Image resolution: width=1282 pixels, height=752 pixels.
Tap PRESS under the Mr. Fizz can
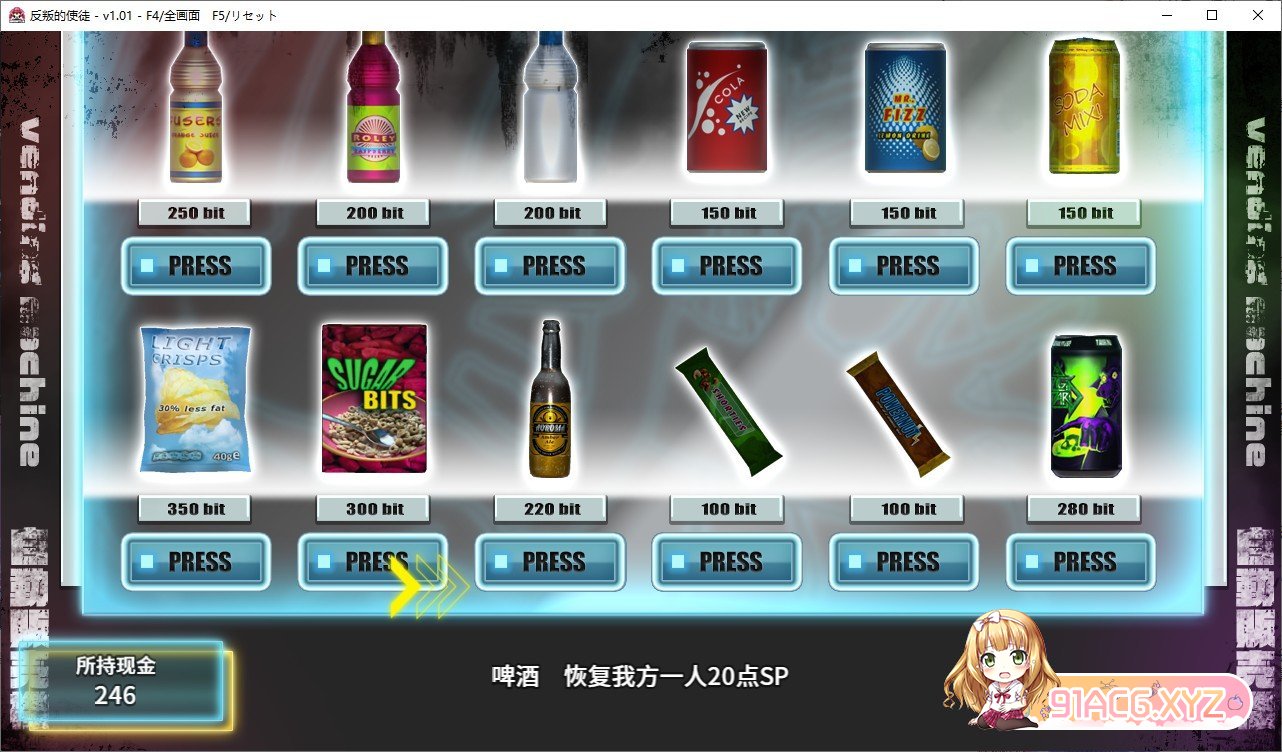[x=904, y=266]
